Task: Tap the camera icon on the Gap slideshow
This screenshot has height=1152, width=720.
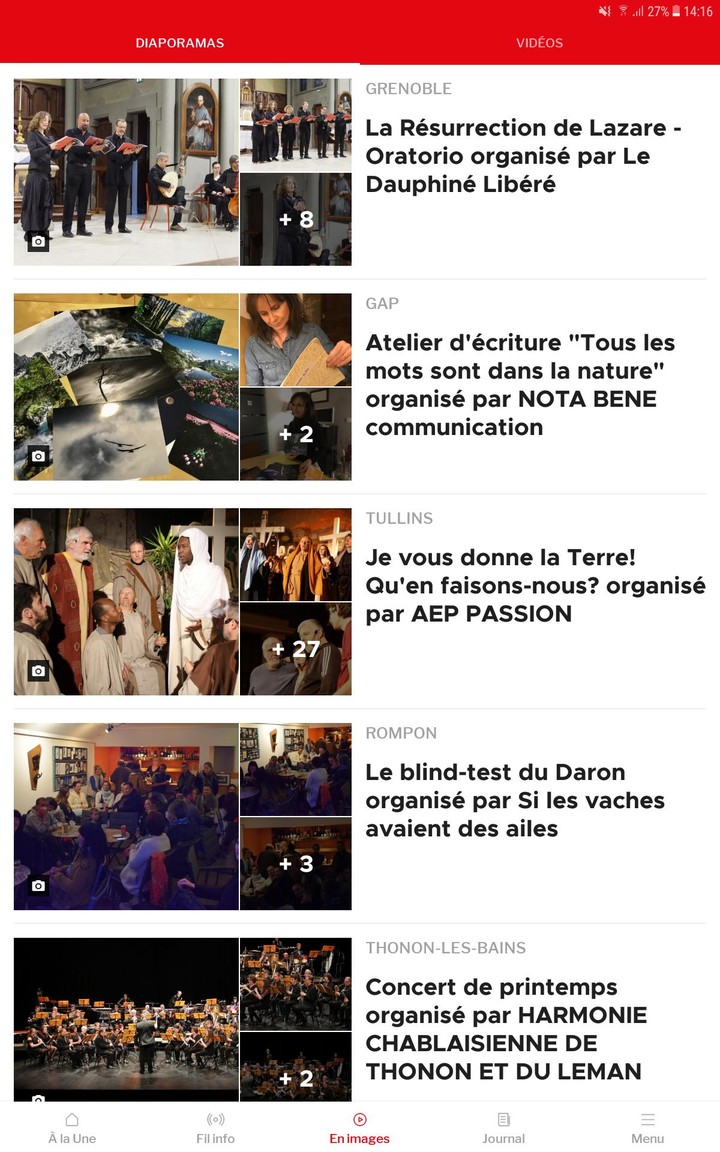Action: click(37, 455)
